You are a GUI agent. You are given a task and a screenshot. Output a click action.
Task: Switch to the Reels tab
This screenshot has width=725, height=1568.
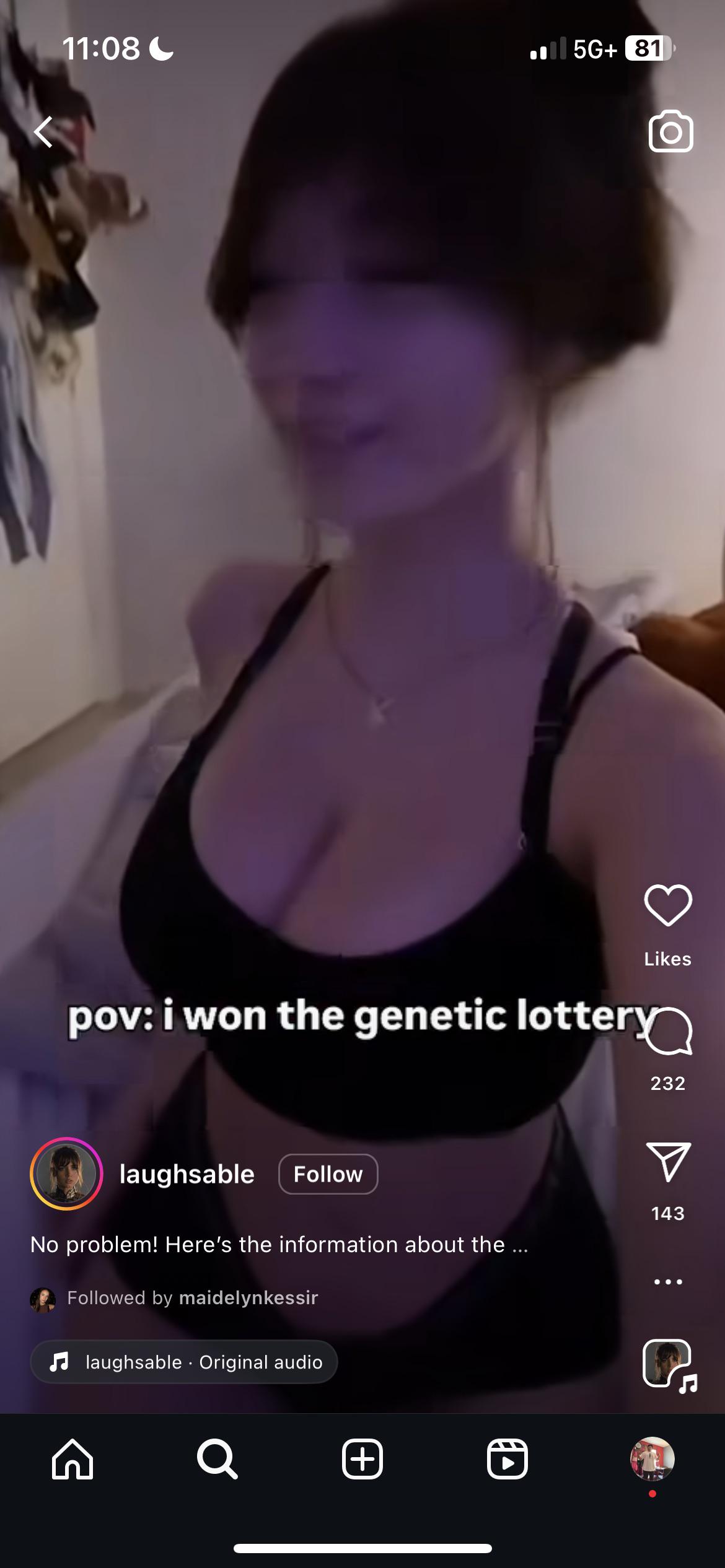507,1459
